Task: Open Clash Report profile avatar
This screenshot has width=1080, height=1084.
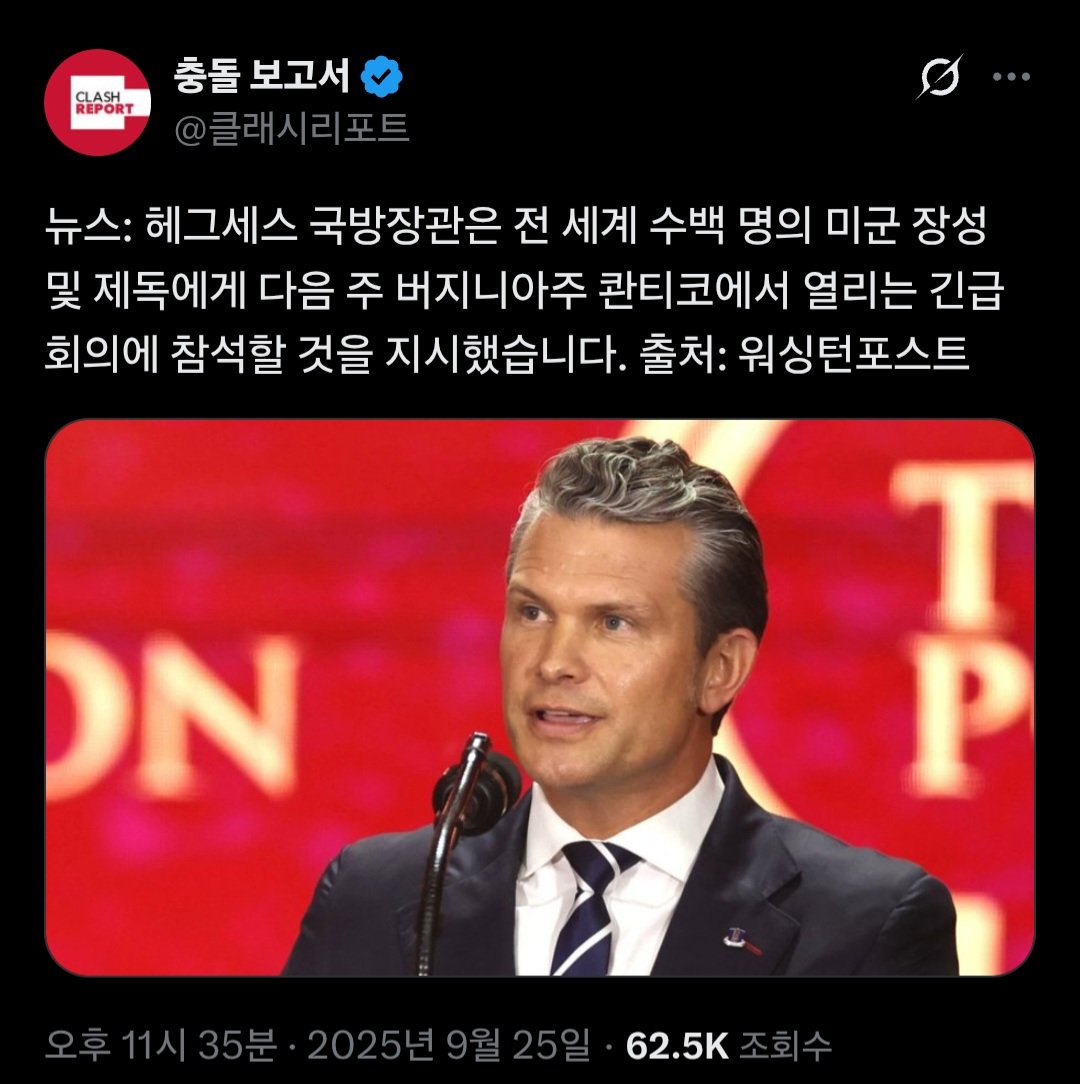Action: point(97,102)
